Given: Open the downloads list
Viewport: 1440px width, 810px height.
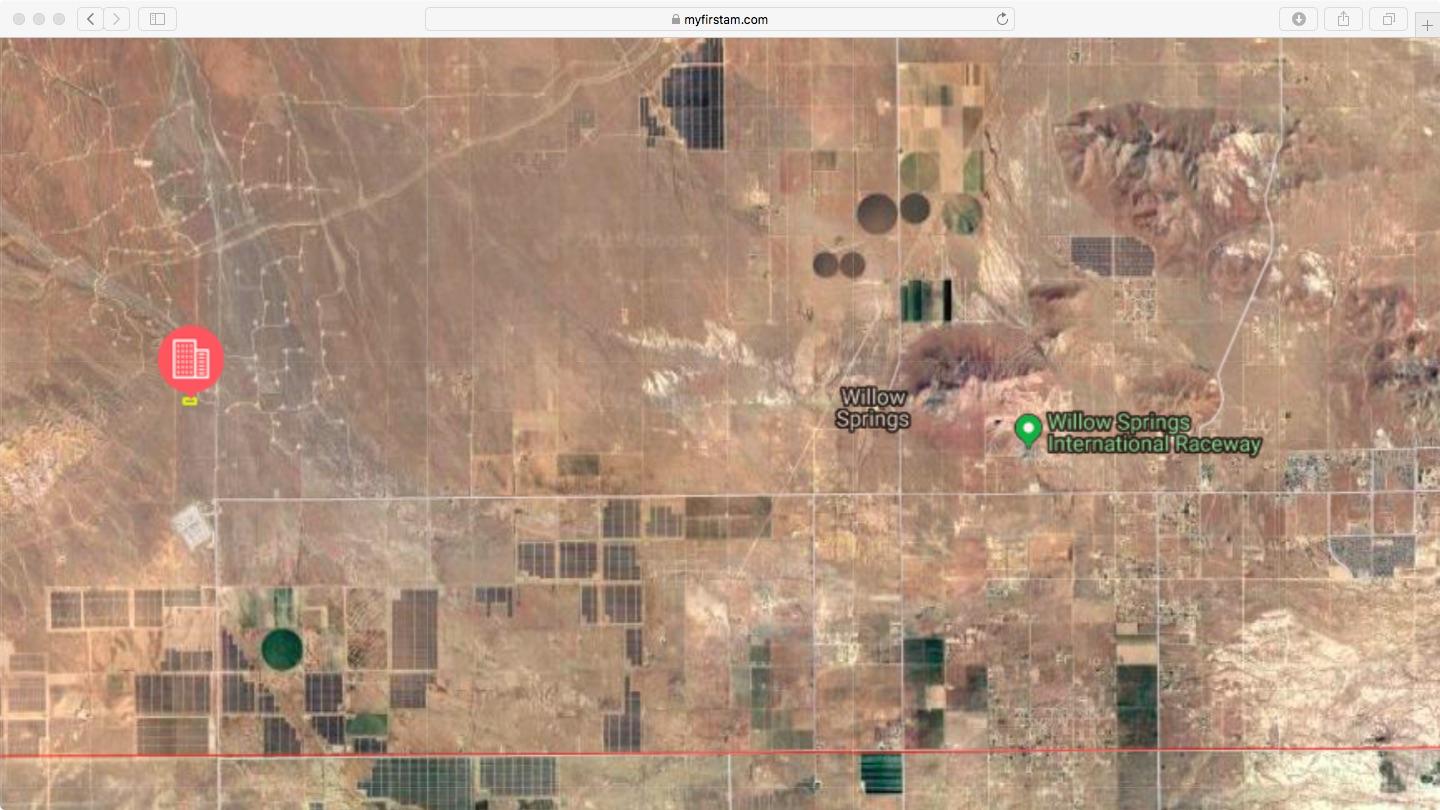Looking at the screenshot, I should pyautogui.click(x=1299, y=19).
